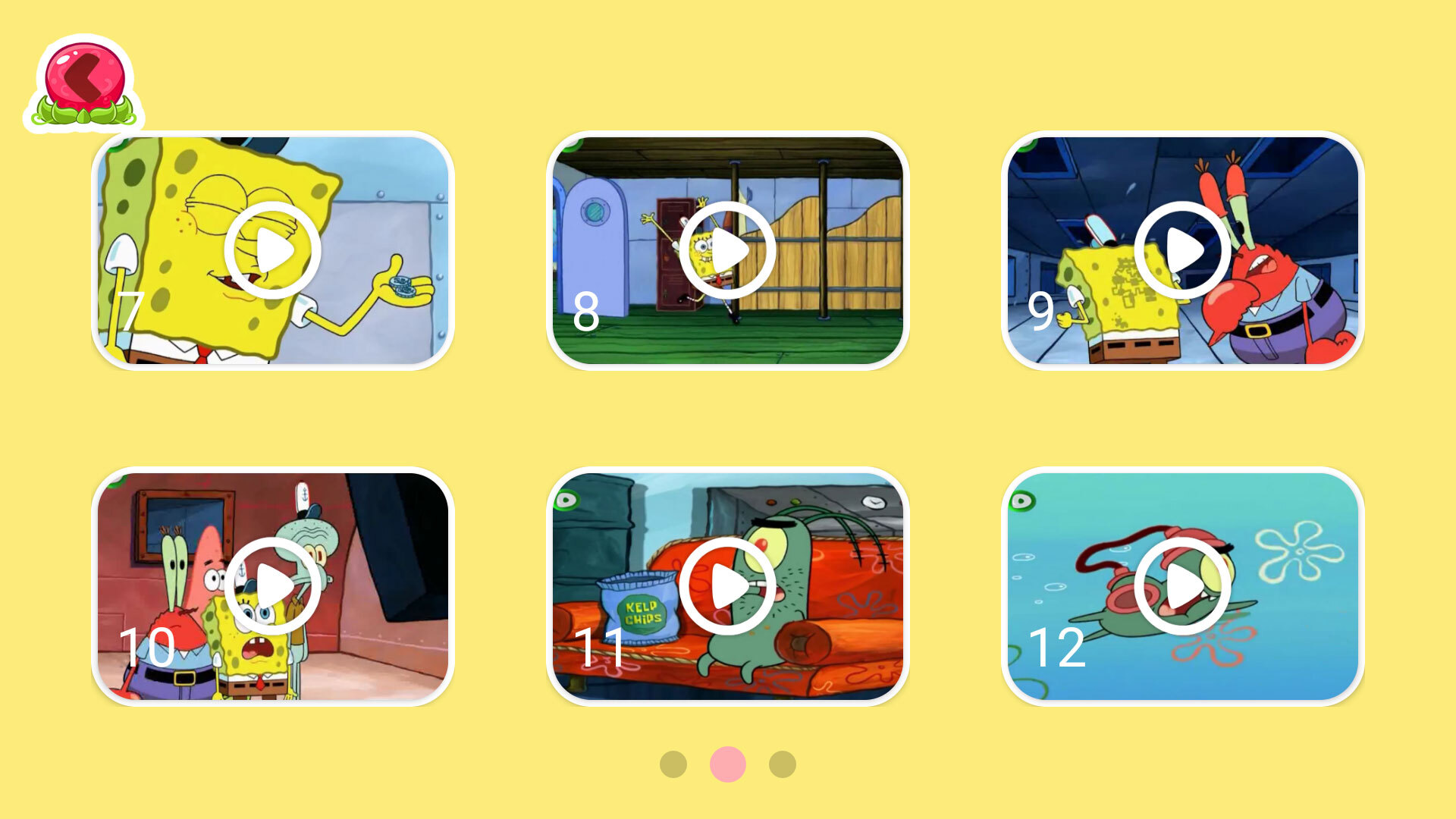1456x819 pixels.
Task: Watch video number 10
Action: pos(272,586)
